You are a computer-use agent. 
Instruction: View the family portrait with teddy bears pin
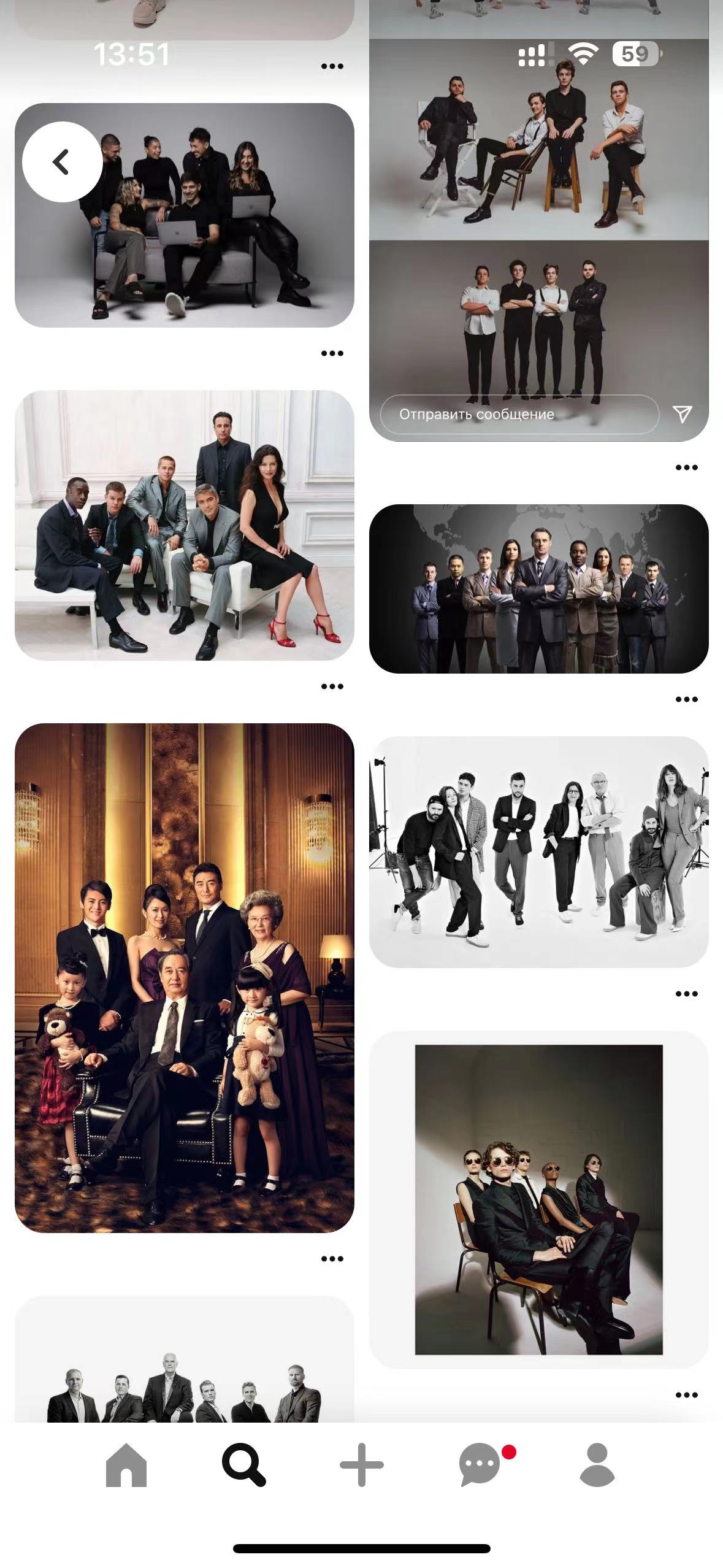[x=184, y=978]
